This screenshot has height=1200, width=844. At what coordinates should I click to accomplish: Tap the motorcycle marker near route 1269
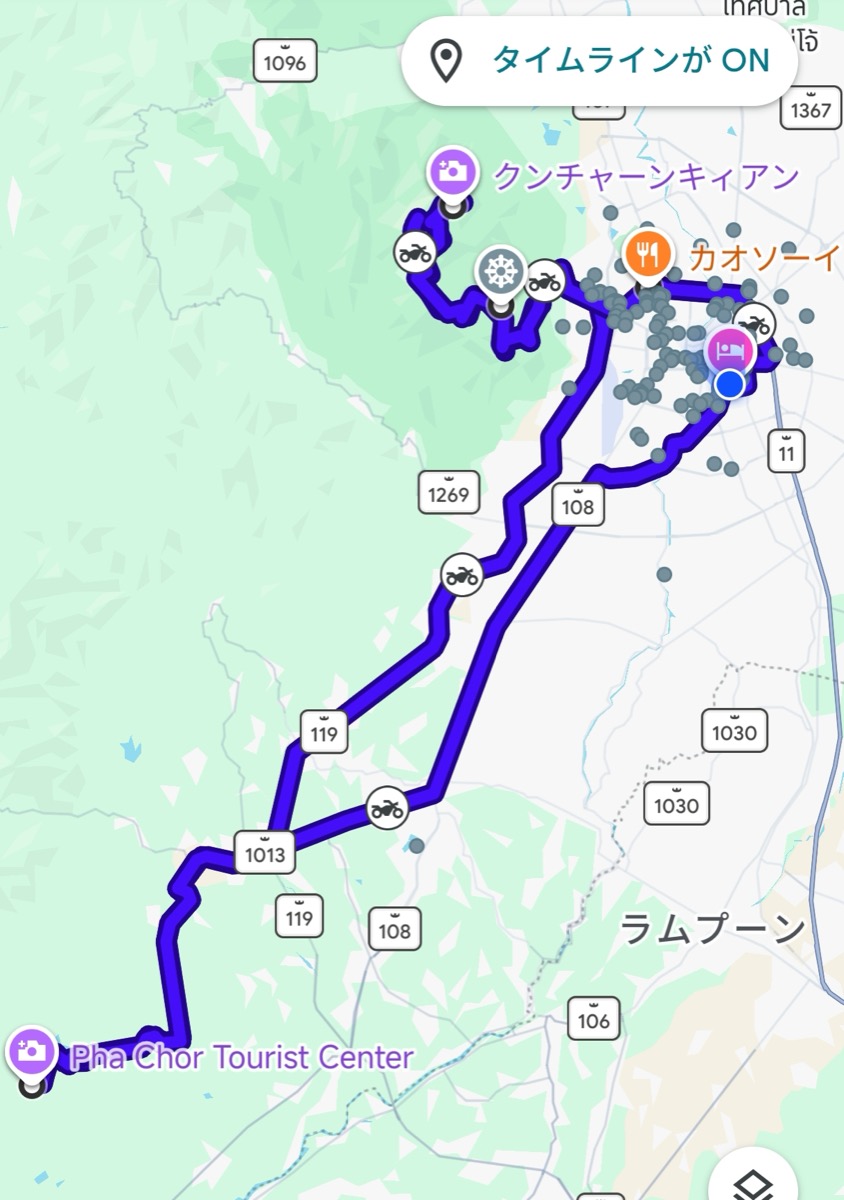462,575
